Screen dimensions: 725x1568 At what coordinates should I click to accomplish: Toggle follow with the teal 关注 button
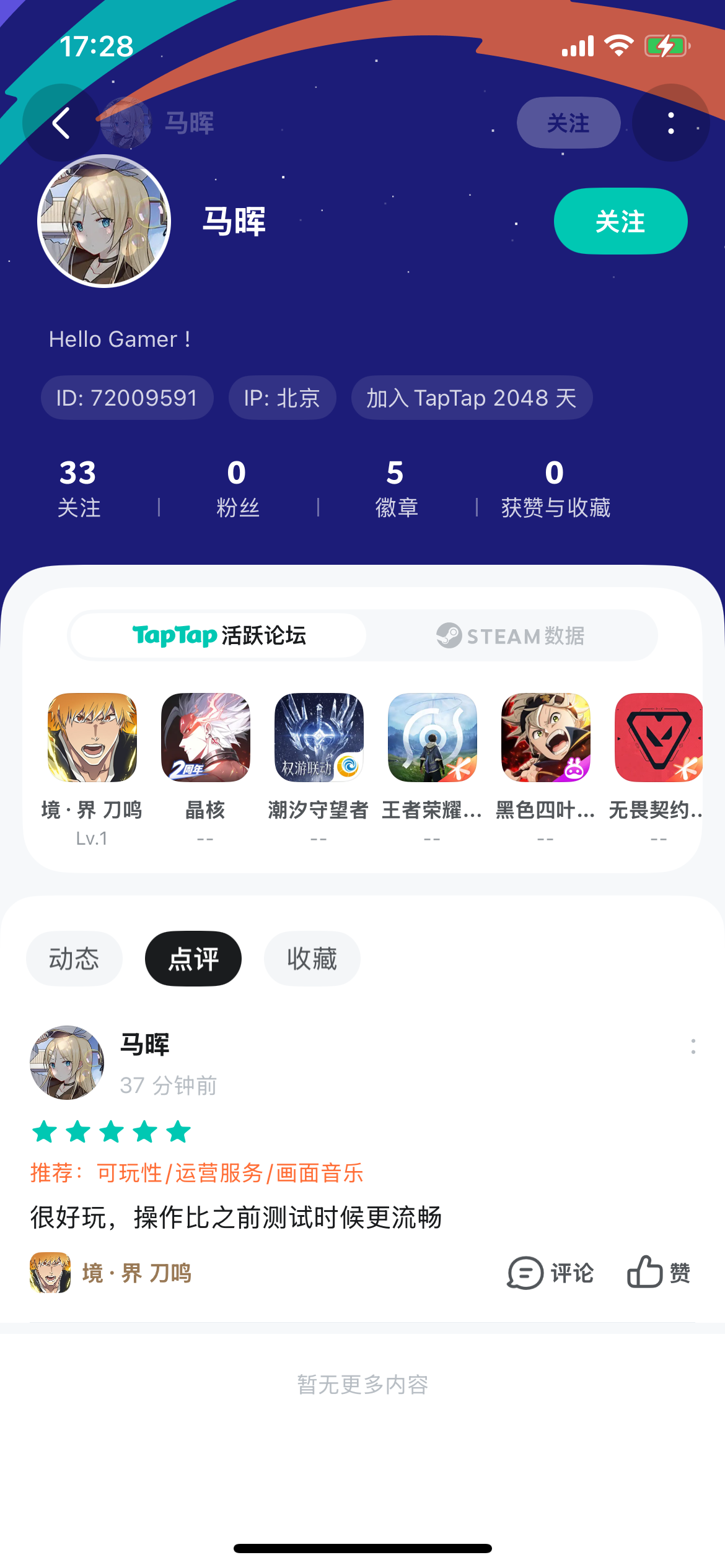620,221
